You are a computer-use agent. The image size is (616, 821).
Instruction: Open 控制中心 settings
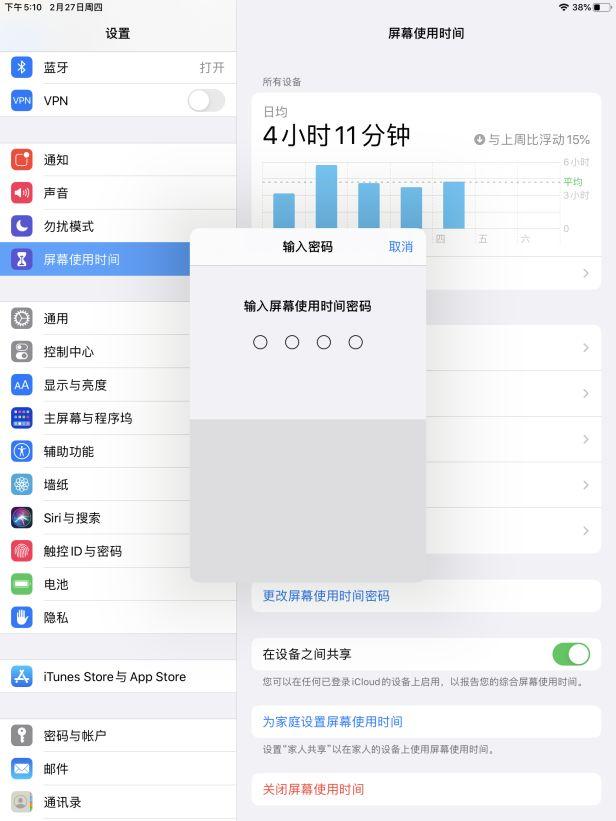click(x=100, y=351)
